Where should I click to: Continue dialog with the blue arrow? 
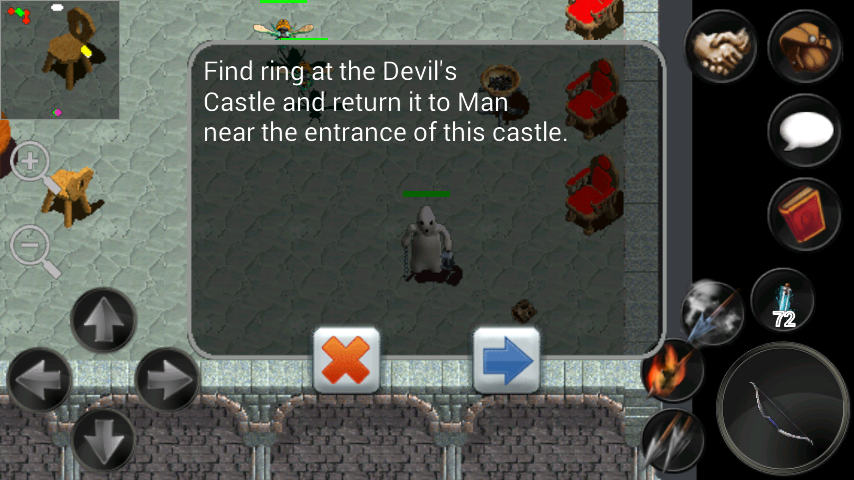(x=506, y=360)
